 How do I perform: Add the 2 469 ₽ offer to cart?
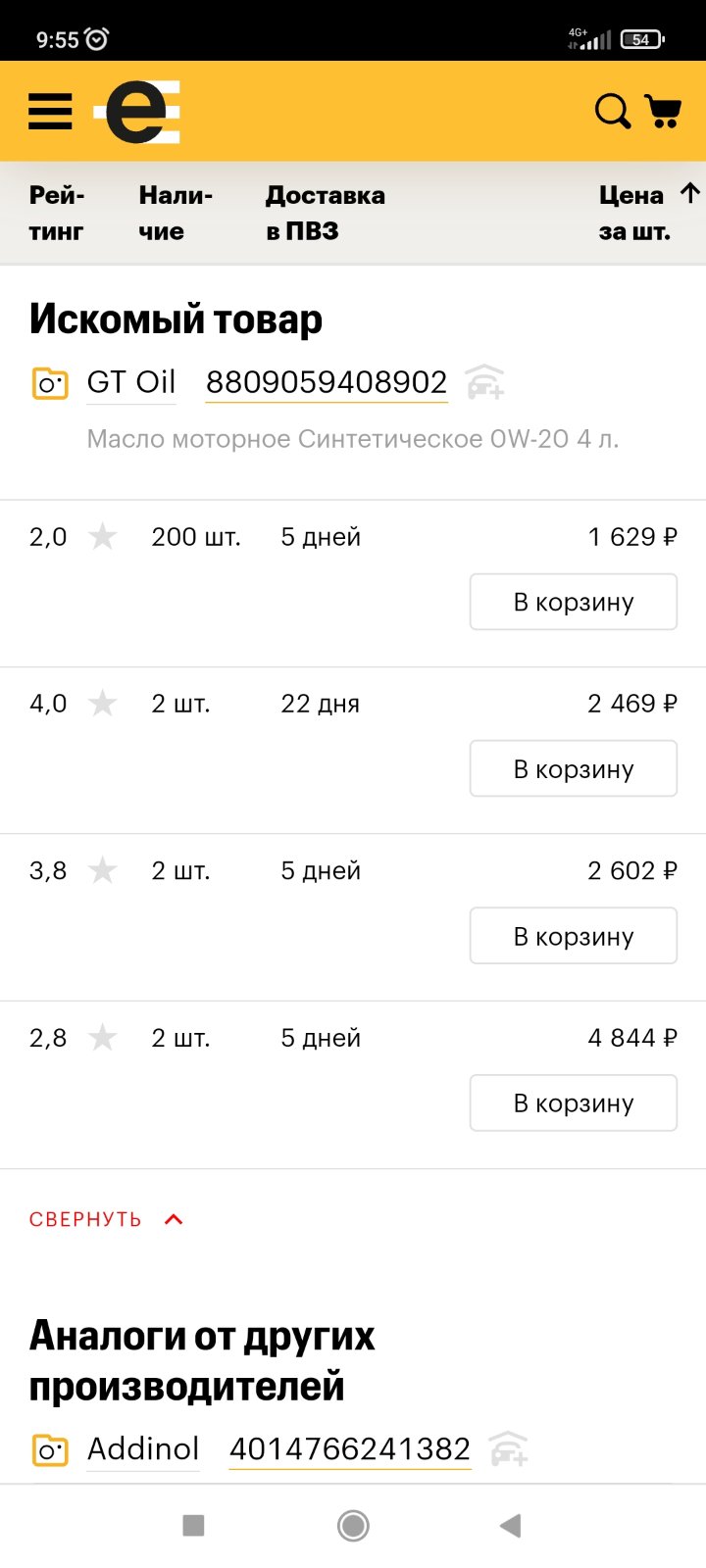[x=574, y=769]
